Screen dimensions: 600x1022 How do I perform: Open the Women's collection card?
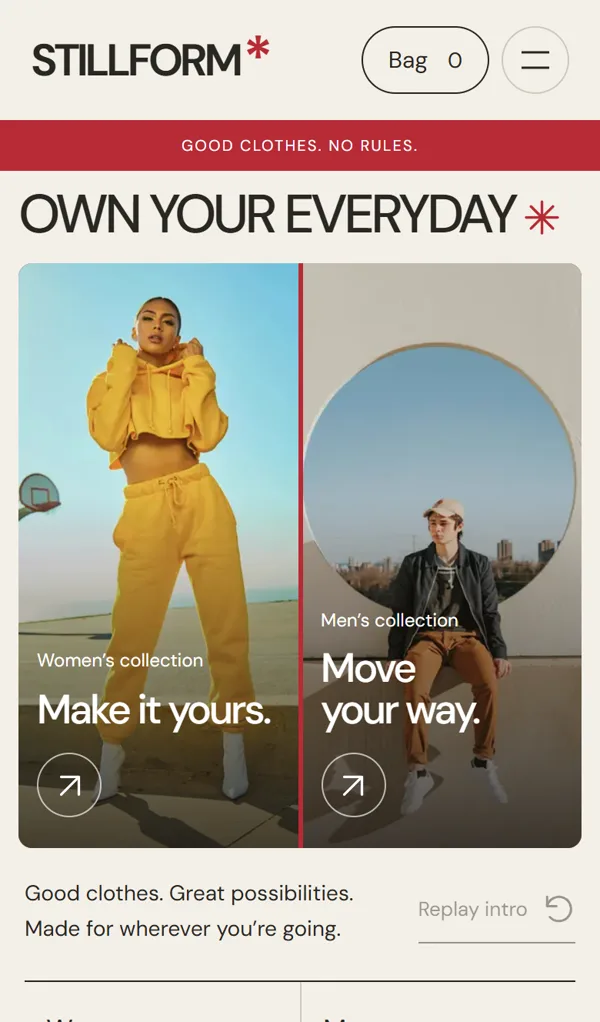click(x=158, y=555)
